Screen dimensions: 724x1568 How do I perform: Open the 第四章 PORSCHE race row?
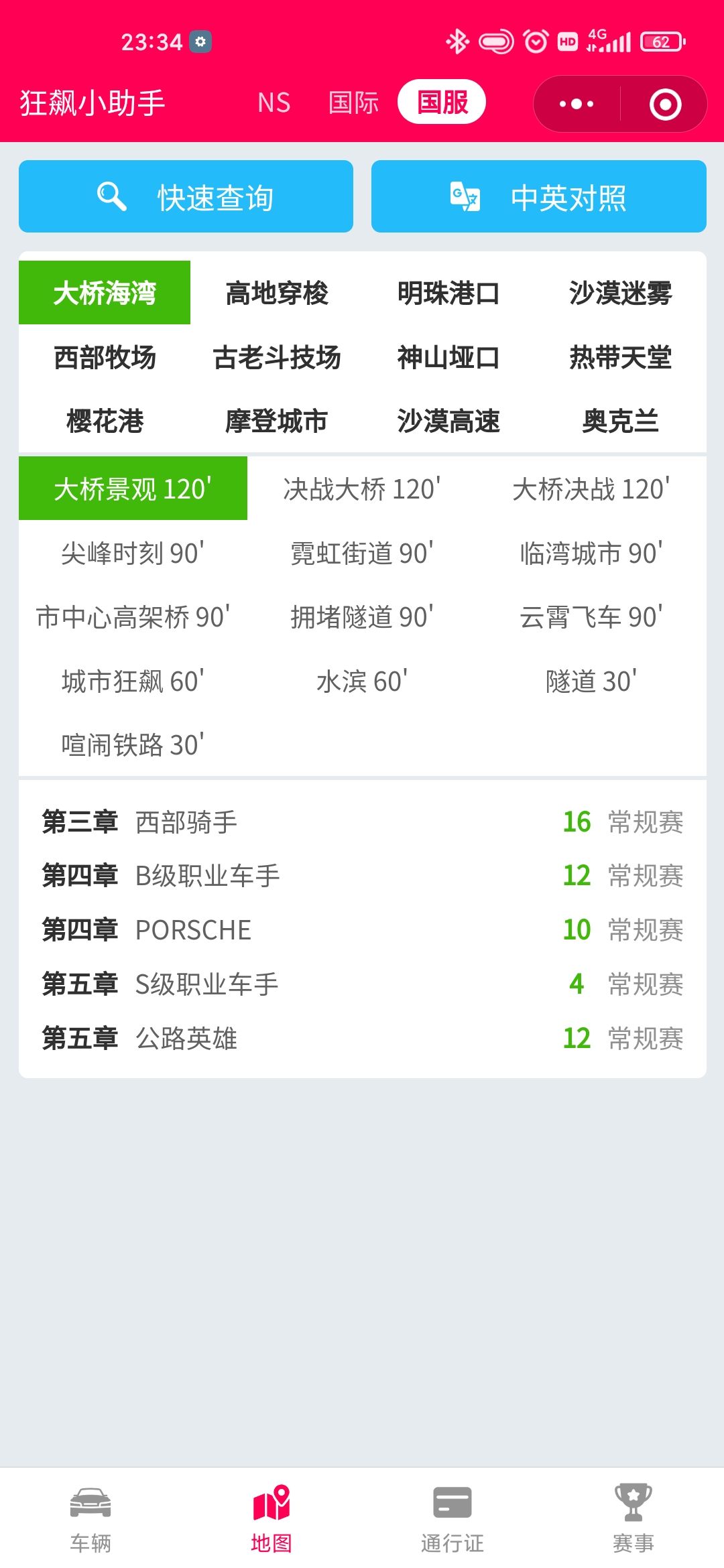362,929
